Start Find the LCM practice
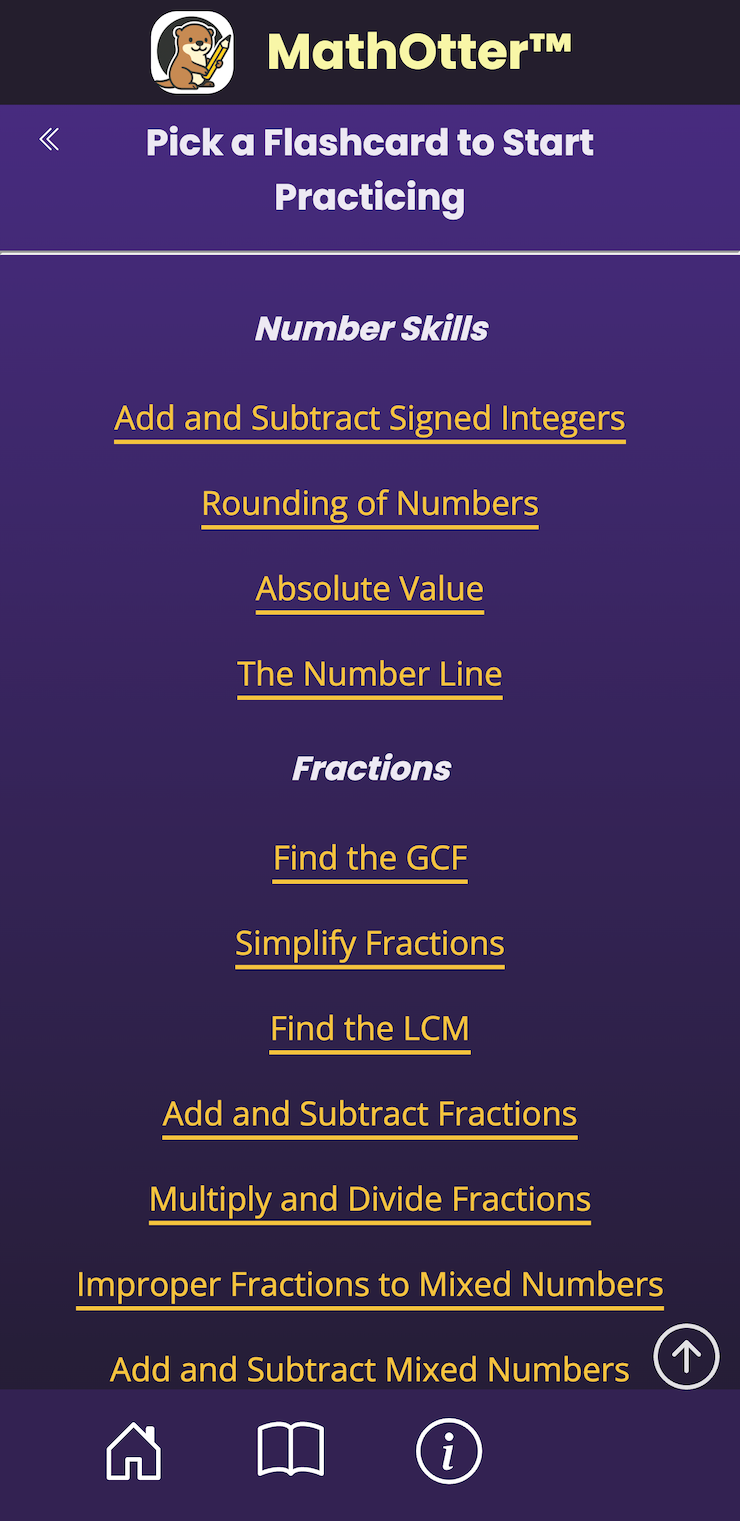Image resolution: width=740 pixels, height=1521 pixels. coord(370,1028)
